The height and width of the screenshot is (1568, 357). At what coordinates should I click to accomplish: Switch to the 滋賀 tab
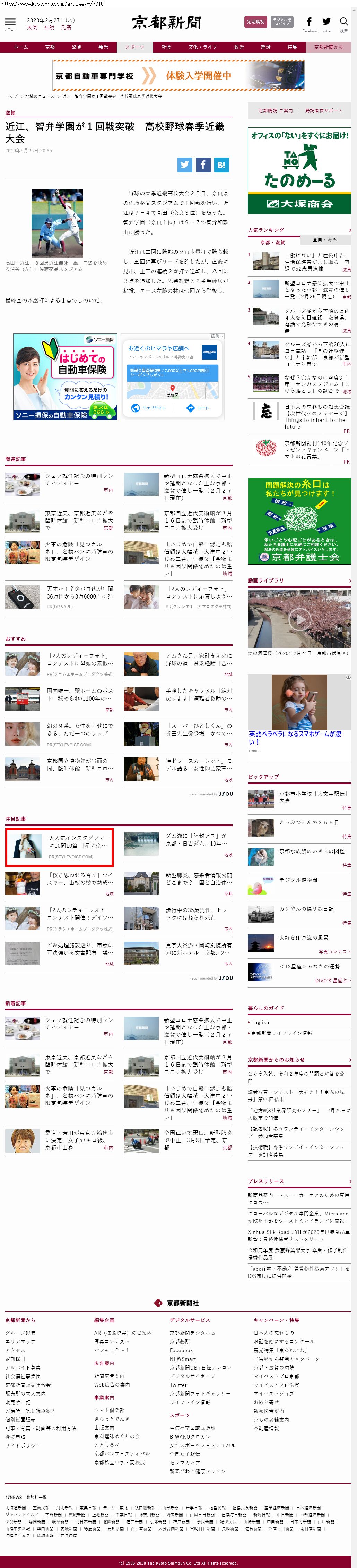77,47
